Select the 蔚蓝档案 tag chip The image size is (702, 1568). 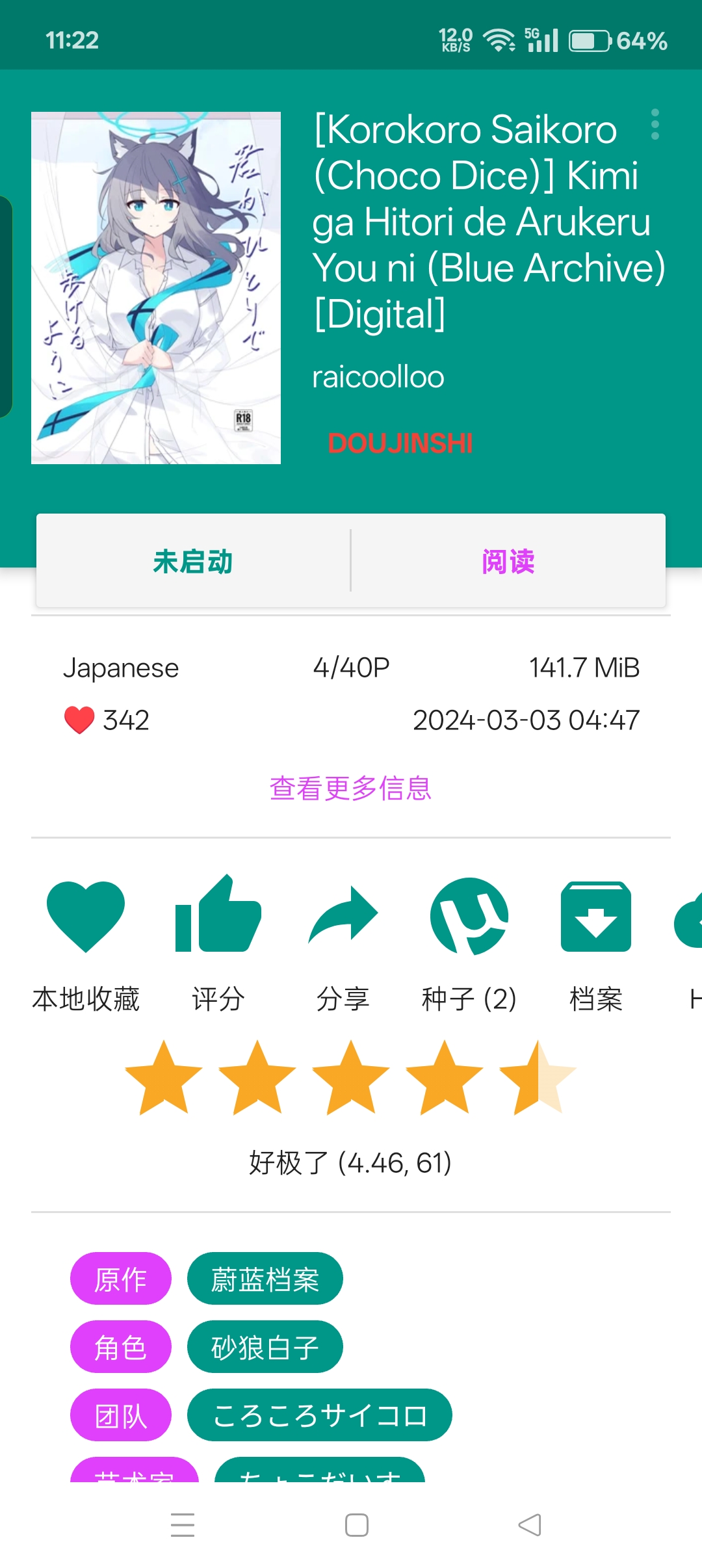(265, 1279)
